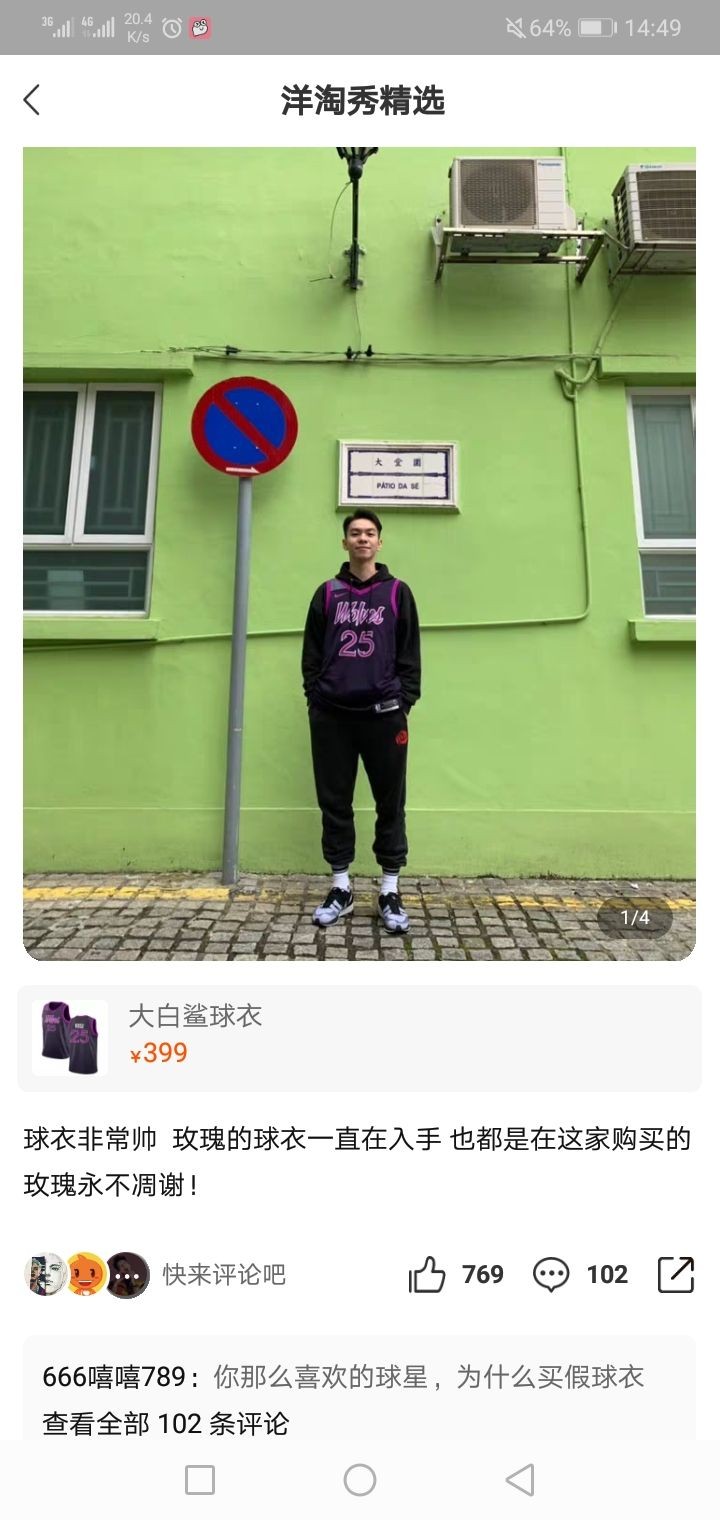The width and height of the screenshot is (720, 1520).
Task: Go to the system home screen
Action: 360,1480
